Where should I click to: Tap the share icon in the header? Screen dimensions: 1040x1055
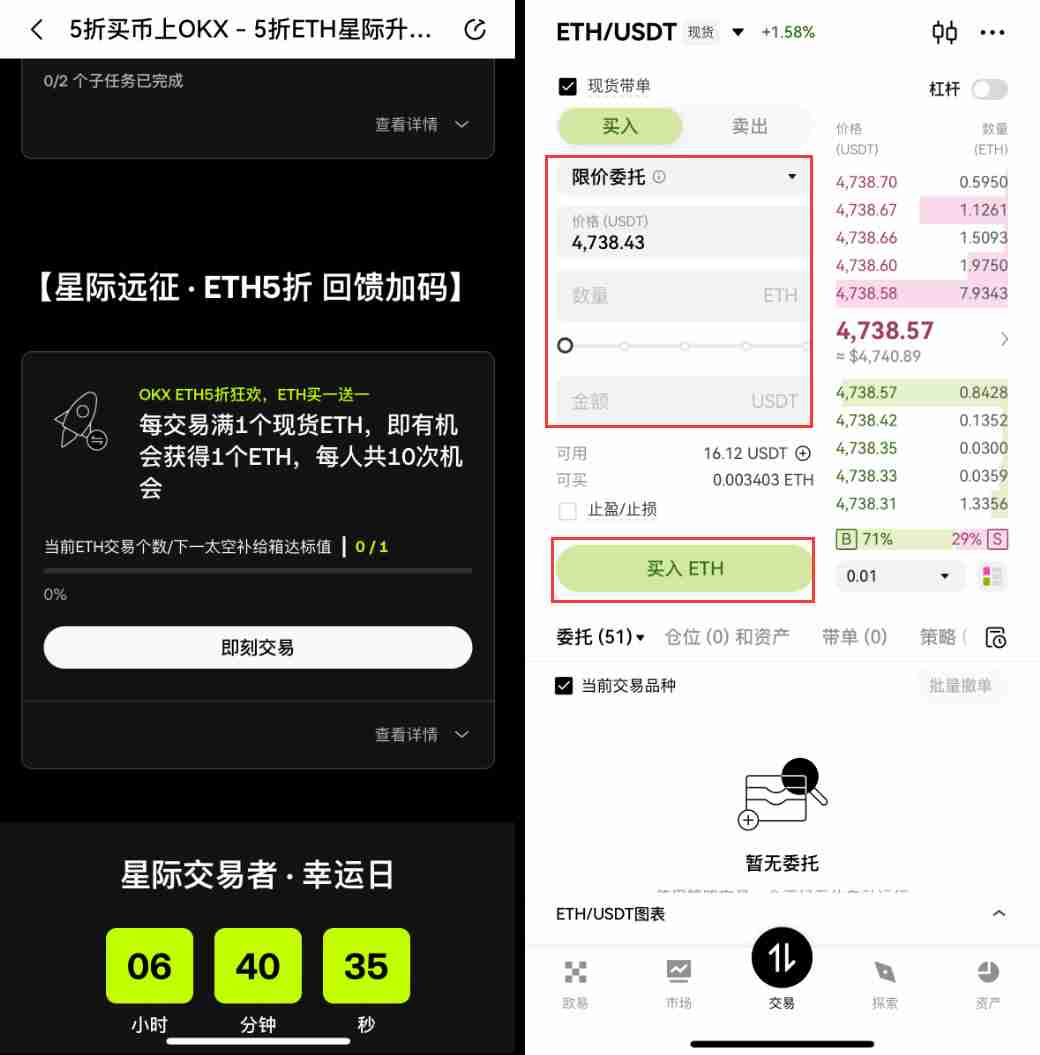476,30
